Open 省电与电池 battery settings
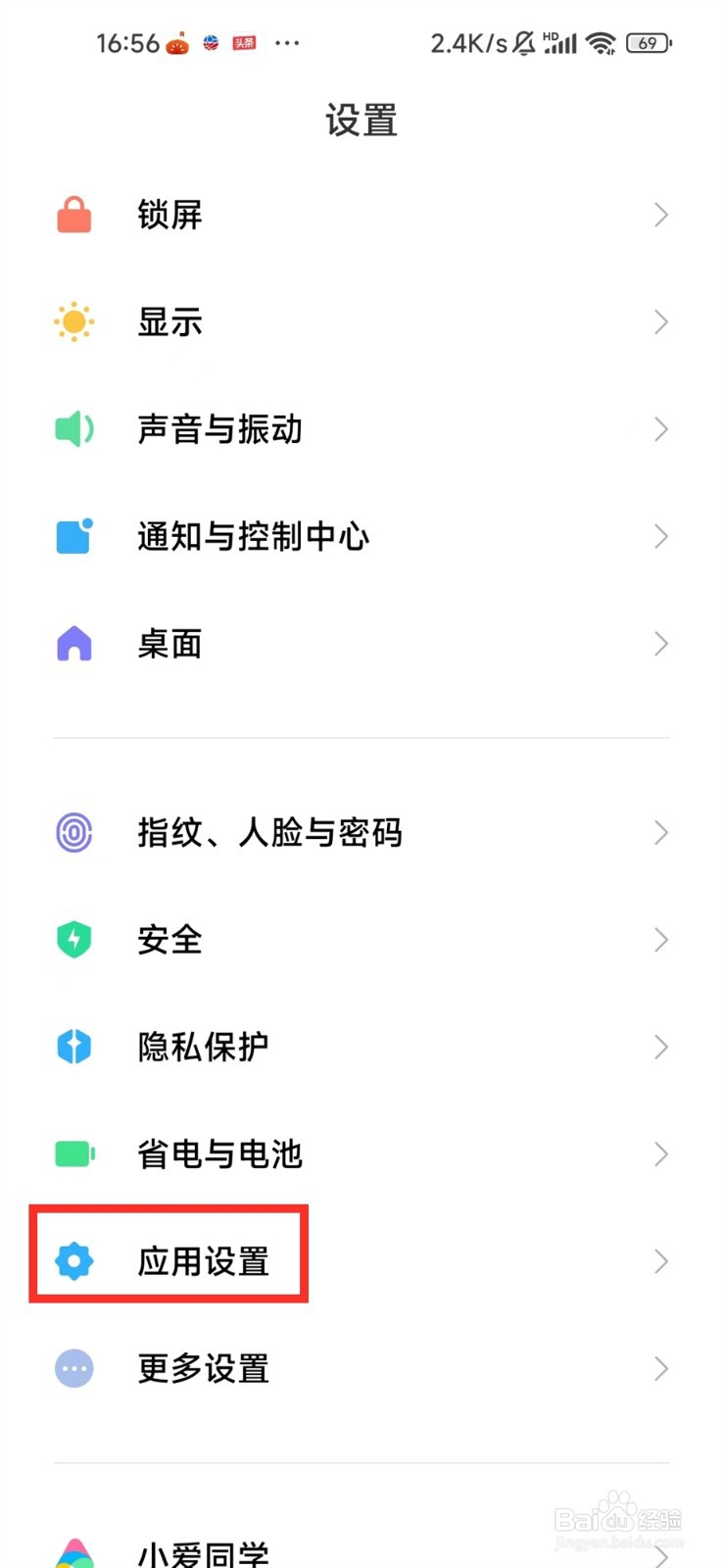723x1568 pixels. [219, 1154]
